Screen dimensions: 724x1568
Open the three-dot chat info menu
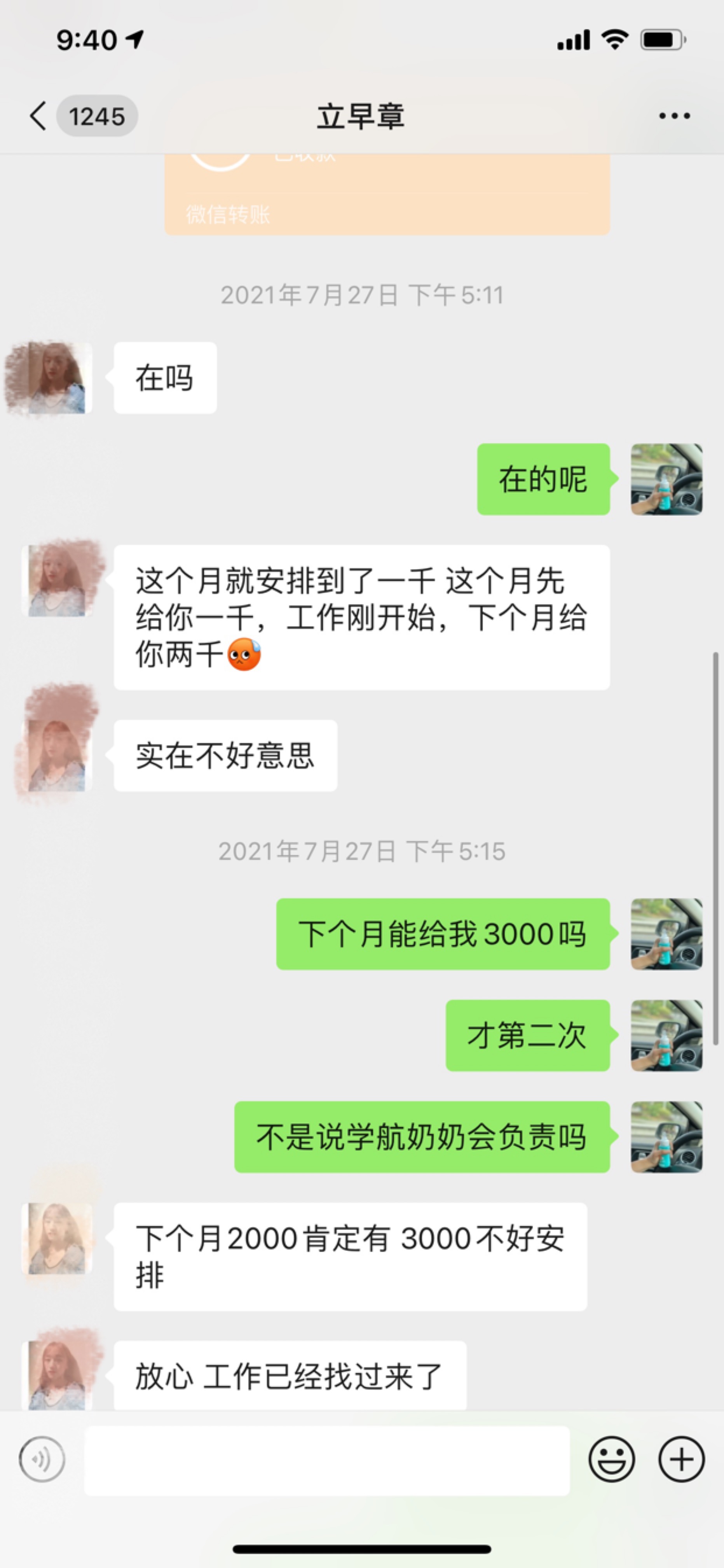[x=674, y=115]
